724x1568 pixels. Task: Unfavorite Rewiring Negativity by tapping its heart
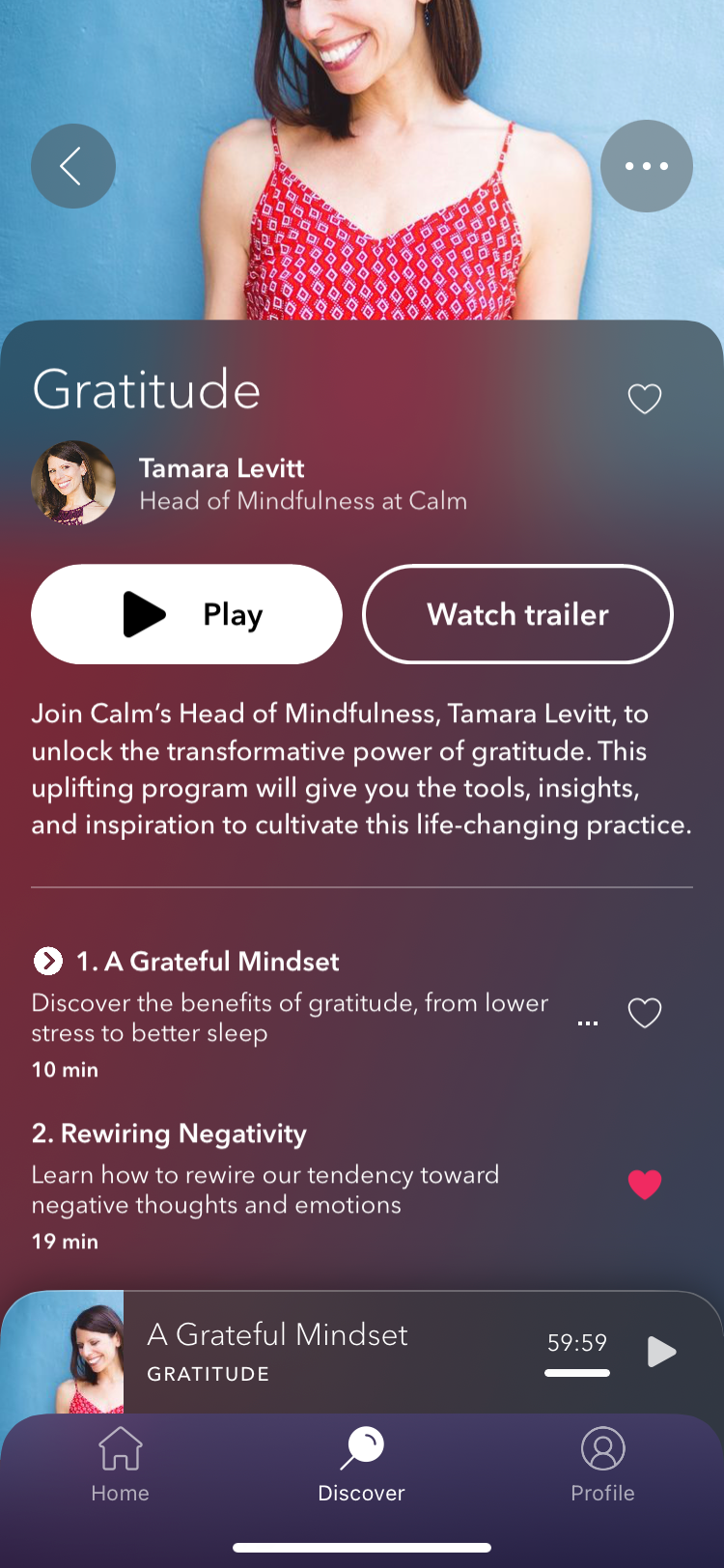pyautogui.click(x=644, y=1185)
